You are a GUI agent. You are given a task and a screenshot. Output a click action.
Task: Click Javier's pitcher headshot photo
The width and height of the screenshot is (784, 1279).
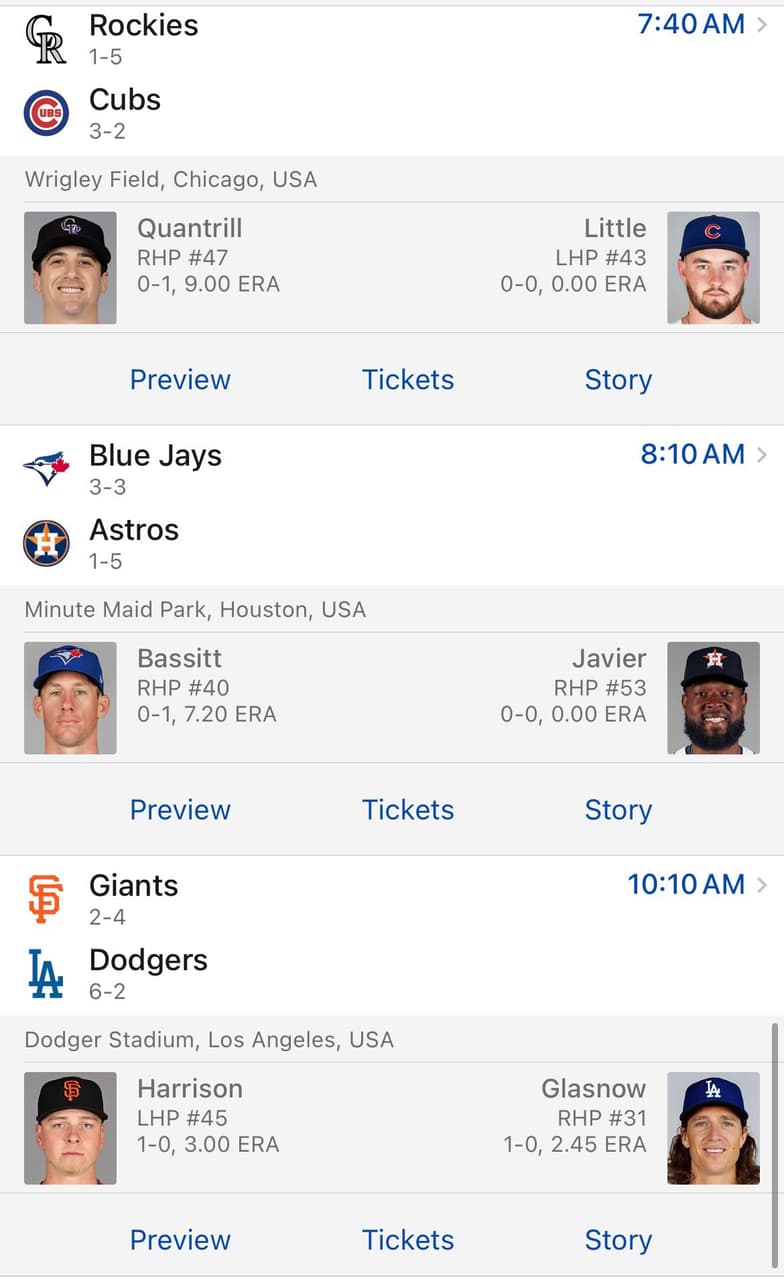point(714,697)
